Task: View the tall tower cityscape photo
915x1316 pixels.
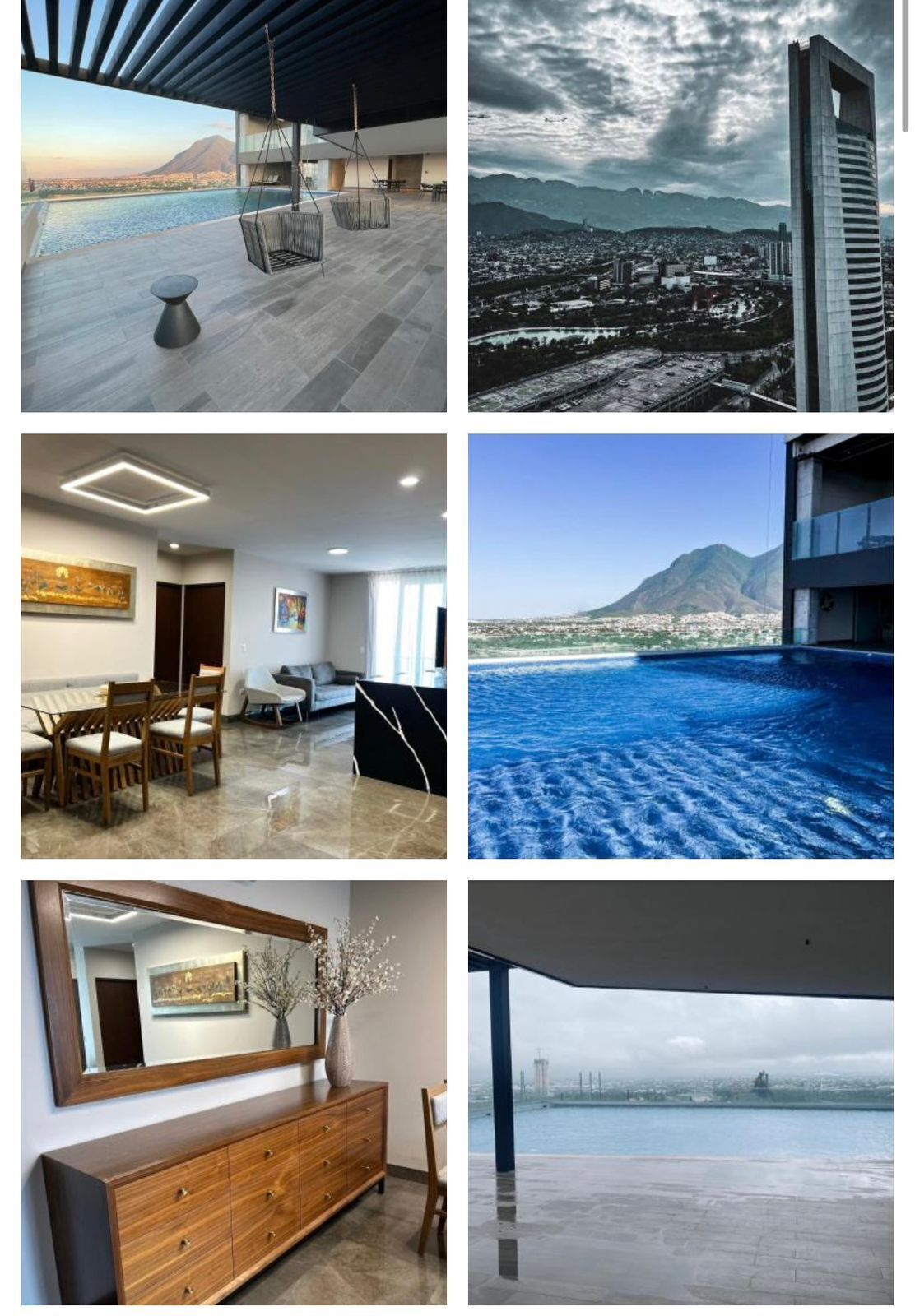Action: pos(680,206)
